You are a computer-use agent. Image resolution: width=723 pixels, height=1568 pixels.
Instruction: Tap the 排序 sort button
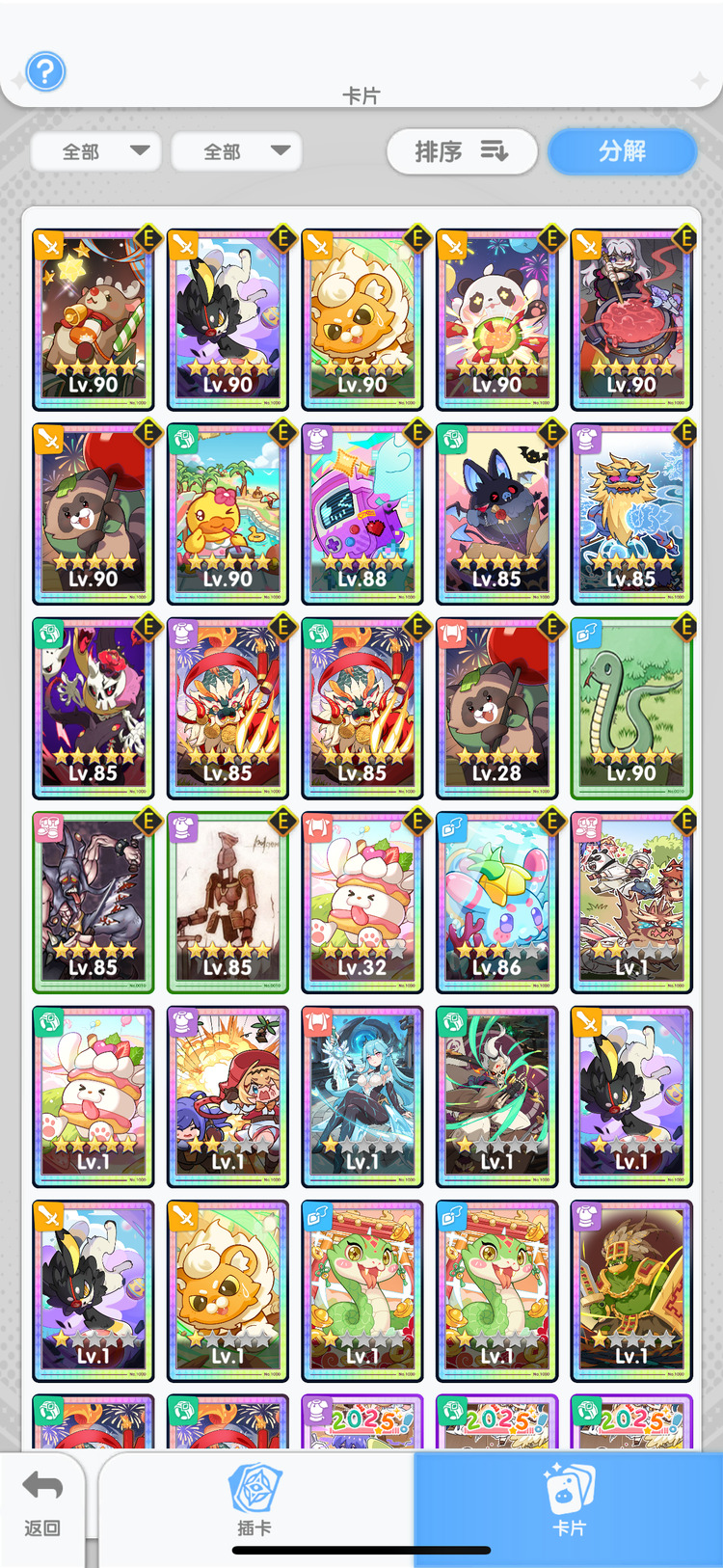(x=462, y=151)
